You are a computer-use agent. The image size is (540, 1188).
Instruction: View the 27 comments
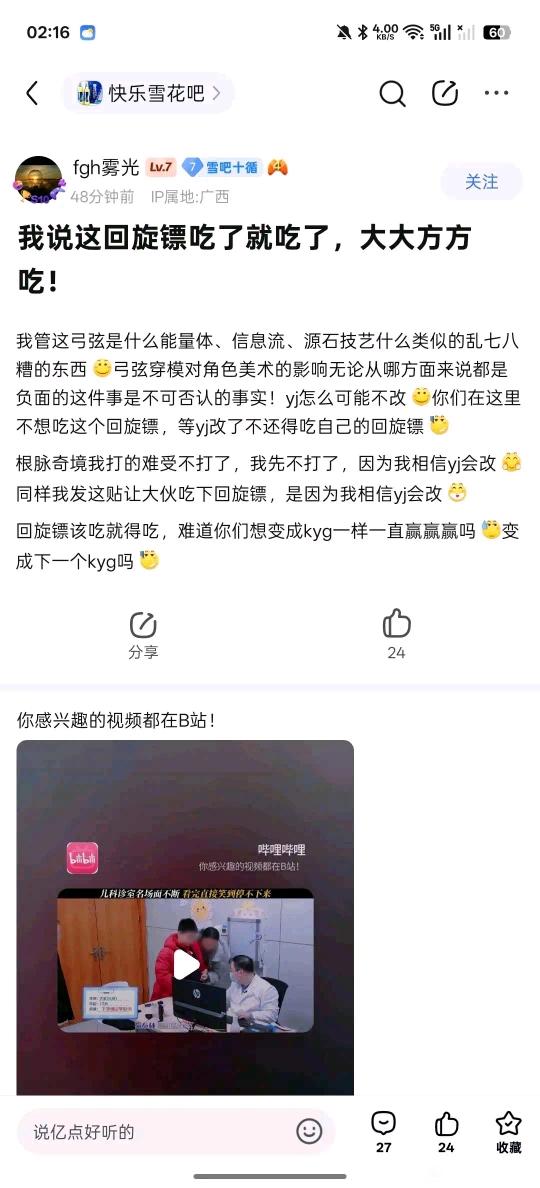coord(384,1132)
